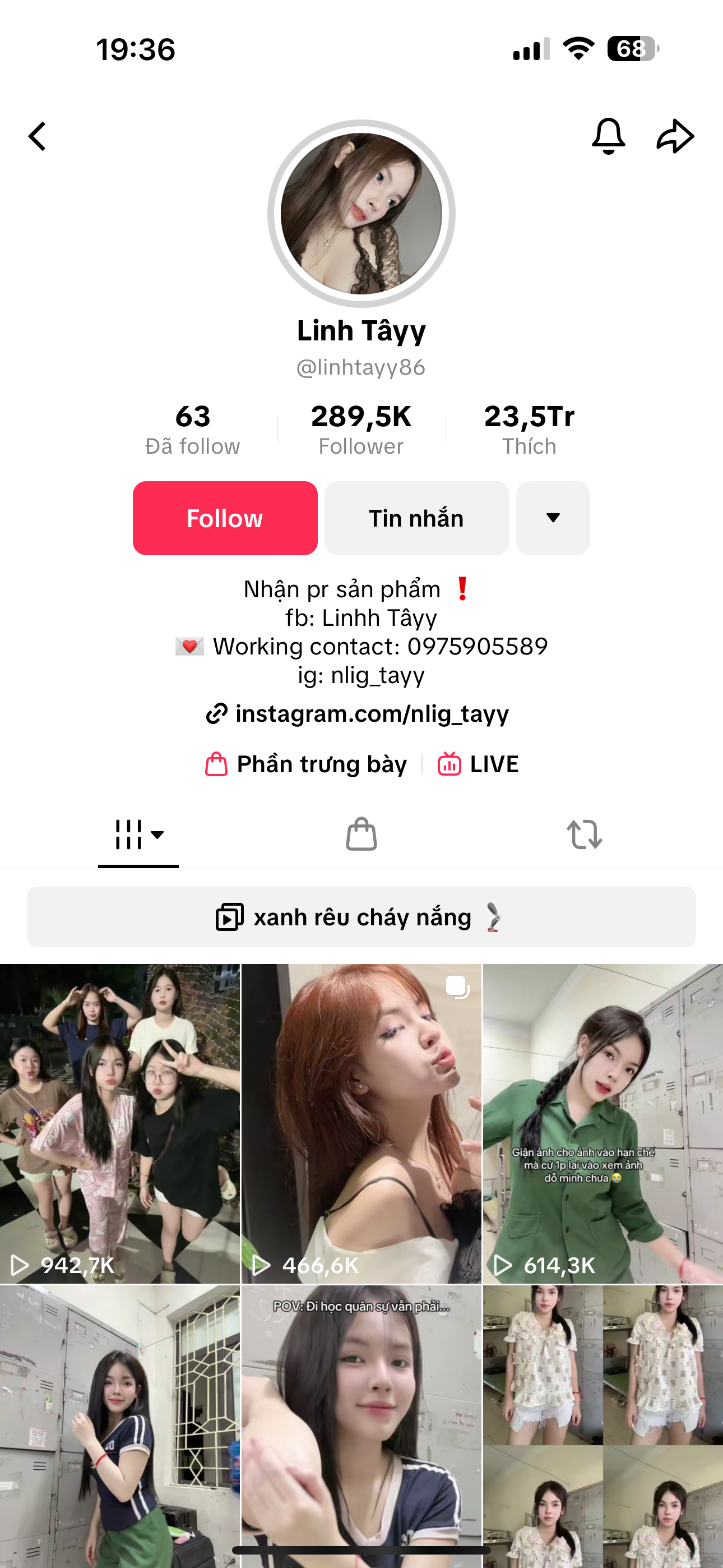
Task: Open Tin nhắn to message the user
Action: (416, 518)
